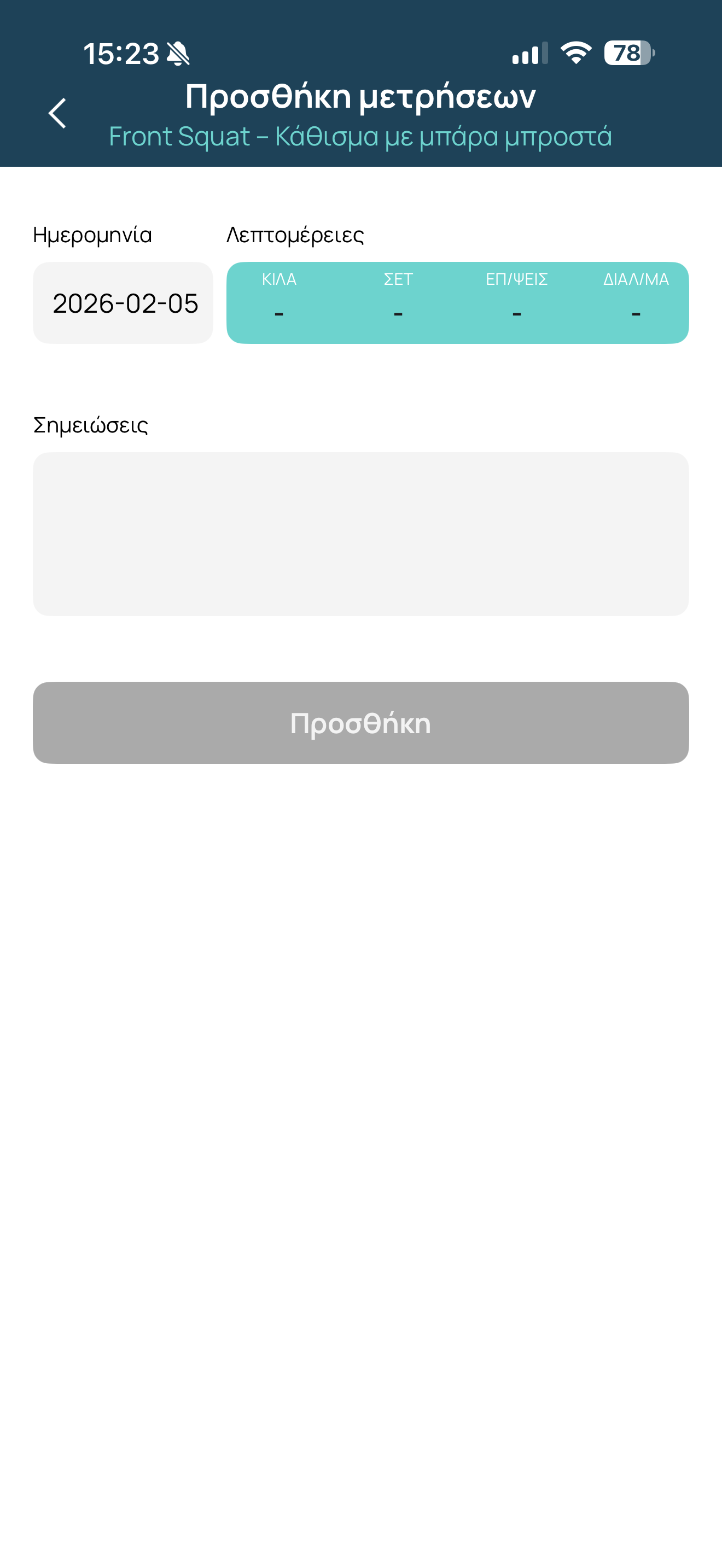The width and height of the screenshot is (722, 1568).
Task: Set the ΣΕΤ value
Action: (x=398, y=303)
